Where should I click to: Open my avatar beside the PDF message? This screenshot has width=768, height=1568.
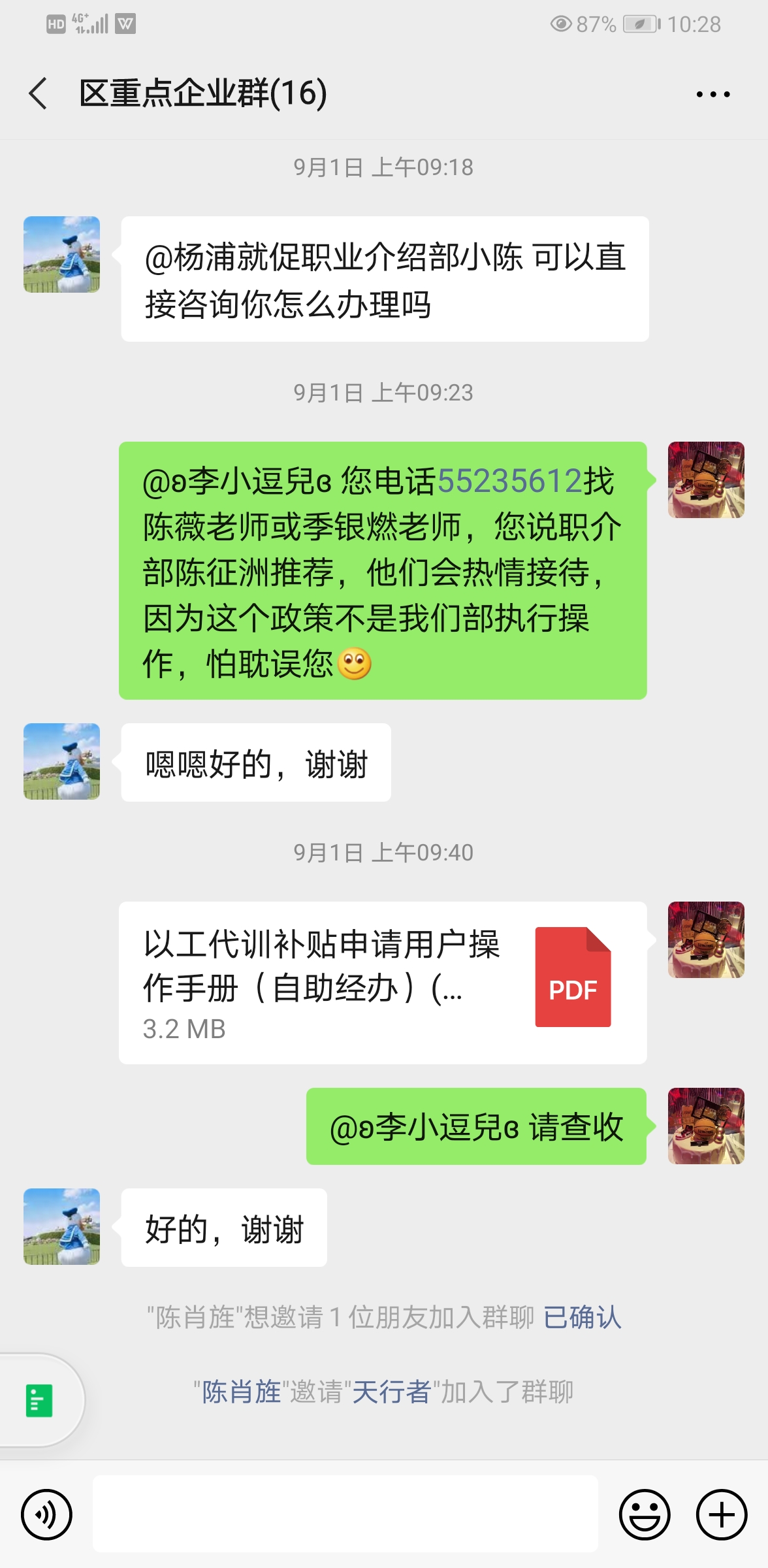click(x=705, y=939)
